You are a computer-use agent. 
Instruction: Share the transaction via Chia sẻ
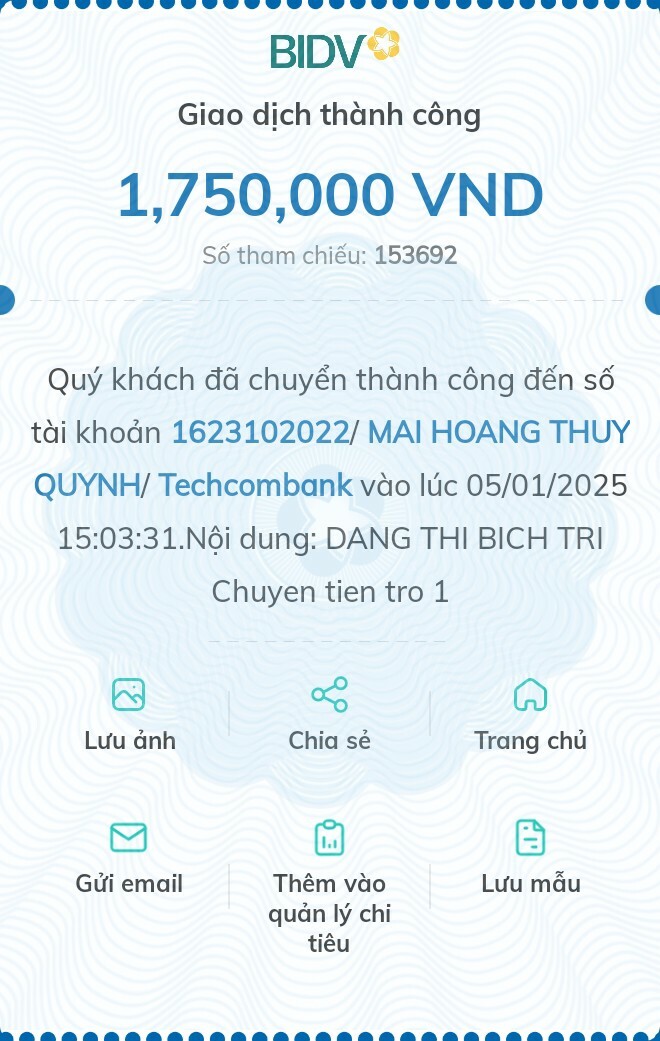(x=329, y=715)
